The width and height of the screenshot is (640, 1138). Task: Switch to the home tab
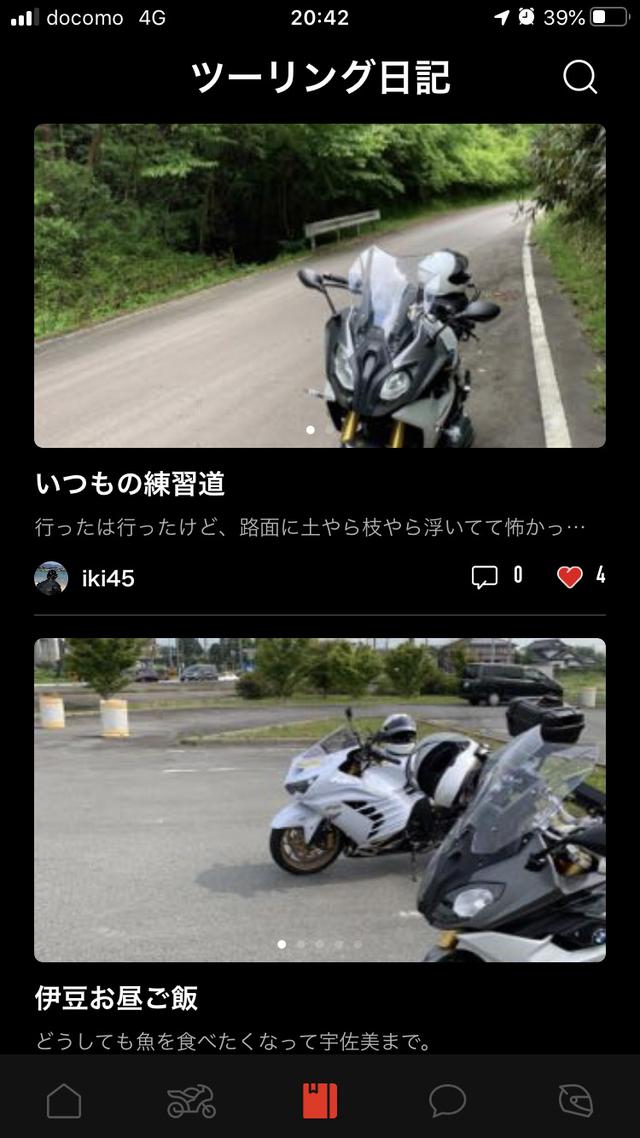tap(64, 1101)
